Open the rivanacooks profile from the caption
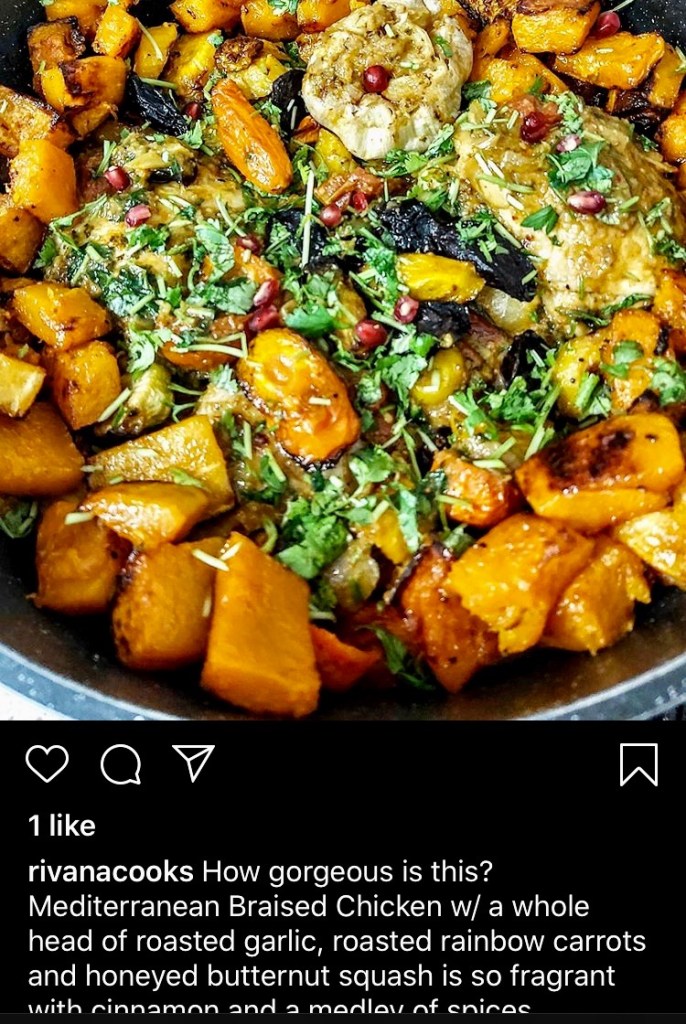 pyautogui.click(x=110, y=871)
